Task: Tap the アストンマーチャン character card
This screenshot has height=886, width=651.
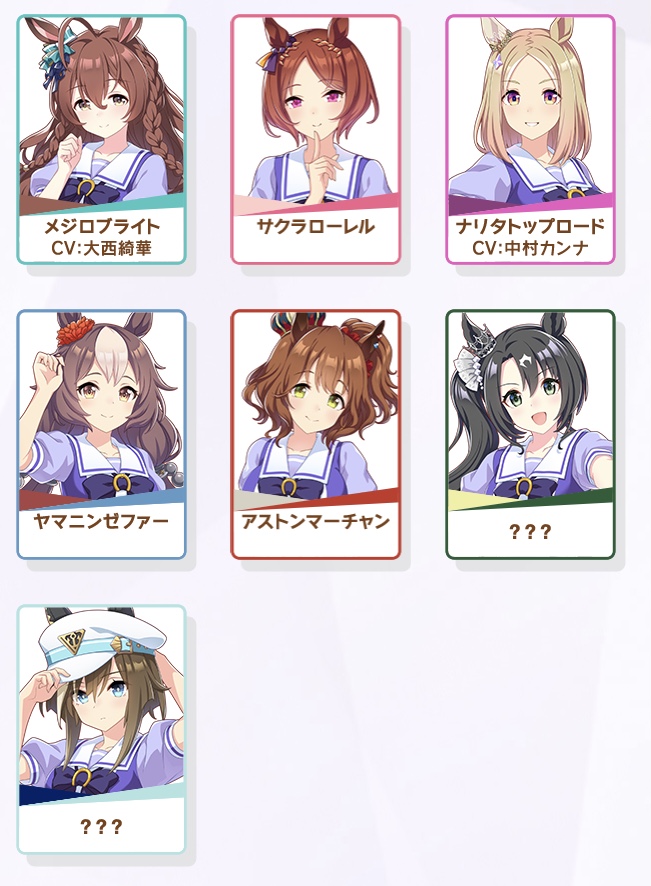Action: click(x=315, y=434)
